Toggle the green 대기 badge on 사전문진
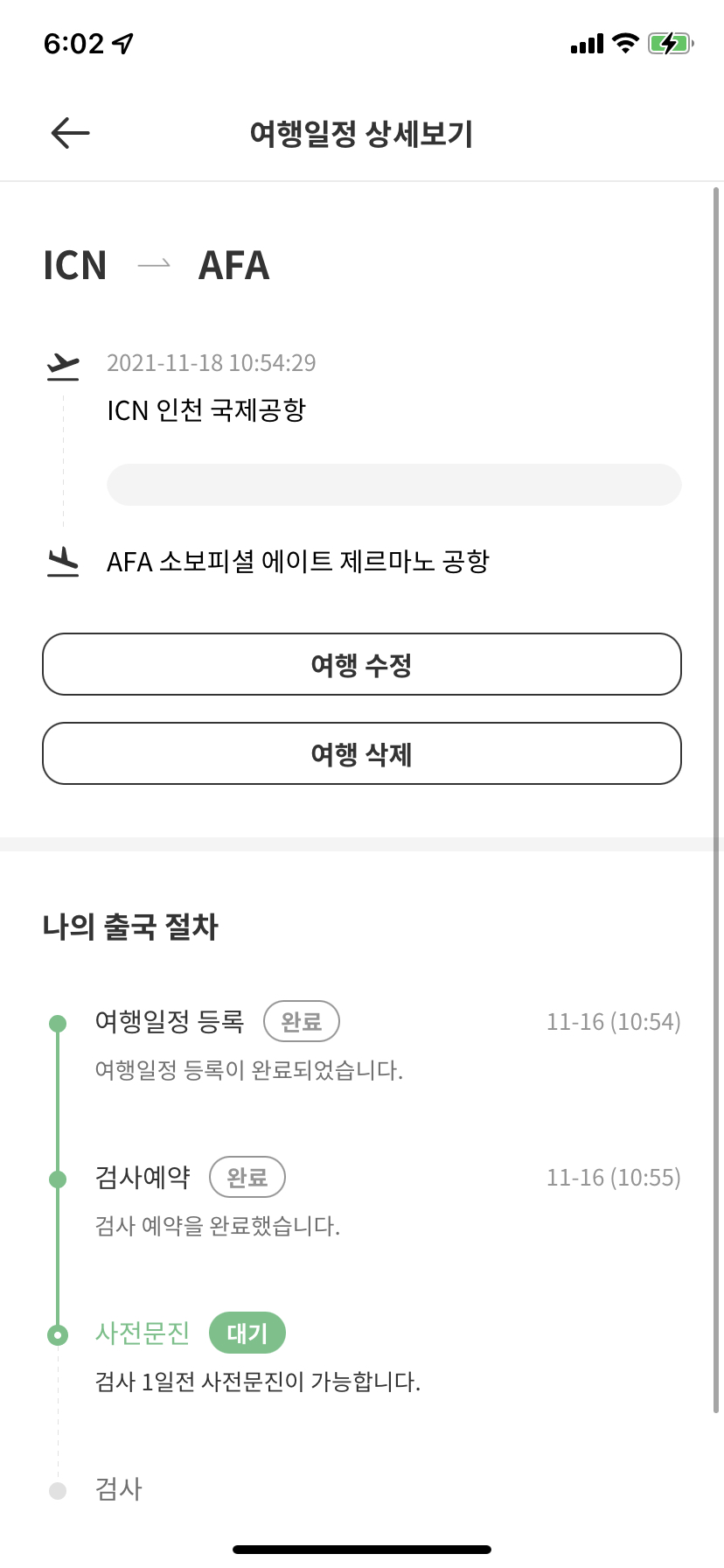The image size is (724, 1568). [x=247, y=1333]
